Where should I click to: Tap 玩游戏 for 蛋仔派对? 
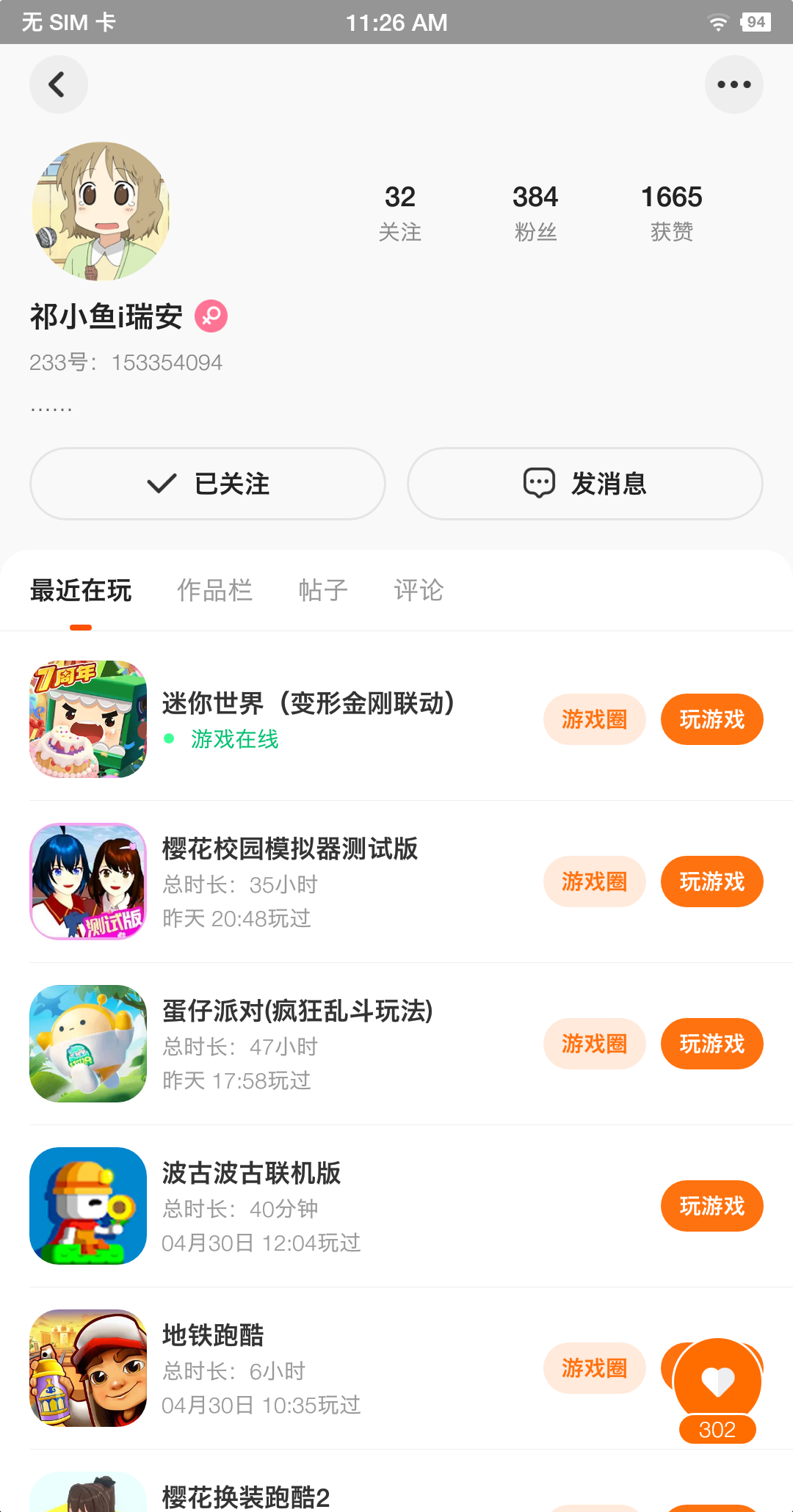712,1044
